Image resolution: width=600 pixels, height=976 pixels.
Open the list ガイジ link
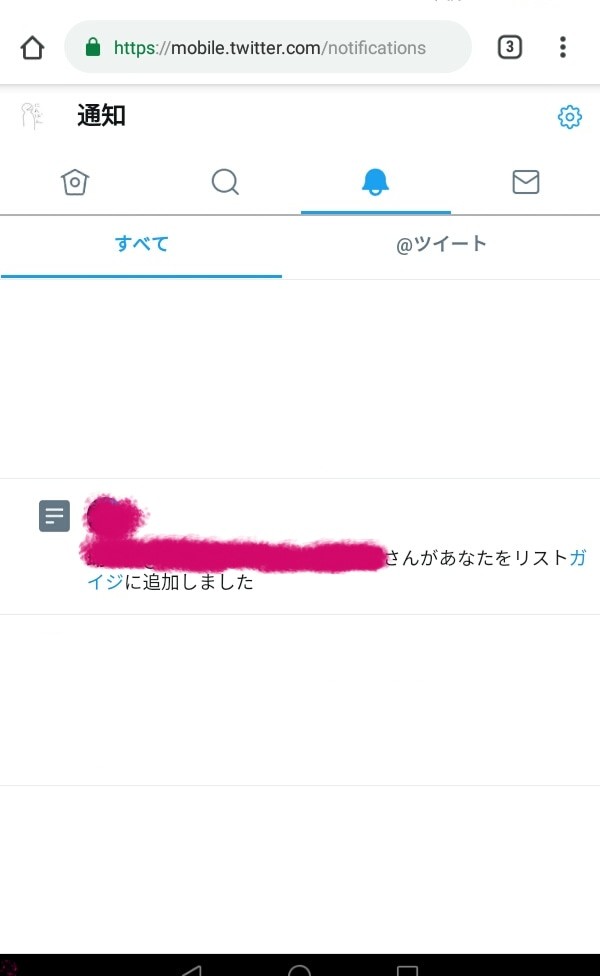click(x=104, y=582)
